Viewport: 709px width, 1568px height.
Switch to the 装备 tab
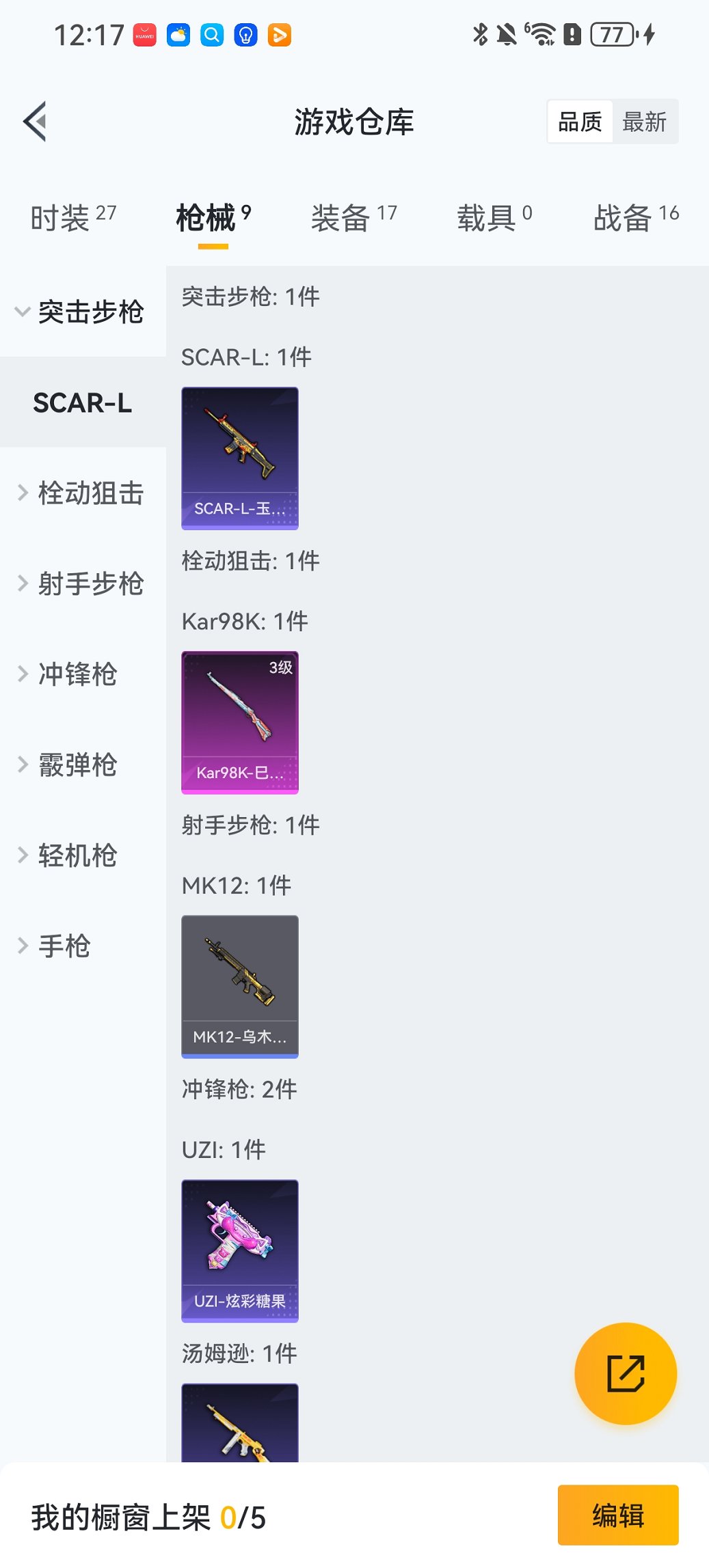coord(340,215)
